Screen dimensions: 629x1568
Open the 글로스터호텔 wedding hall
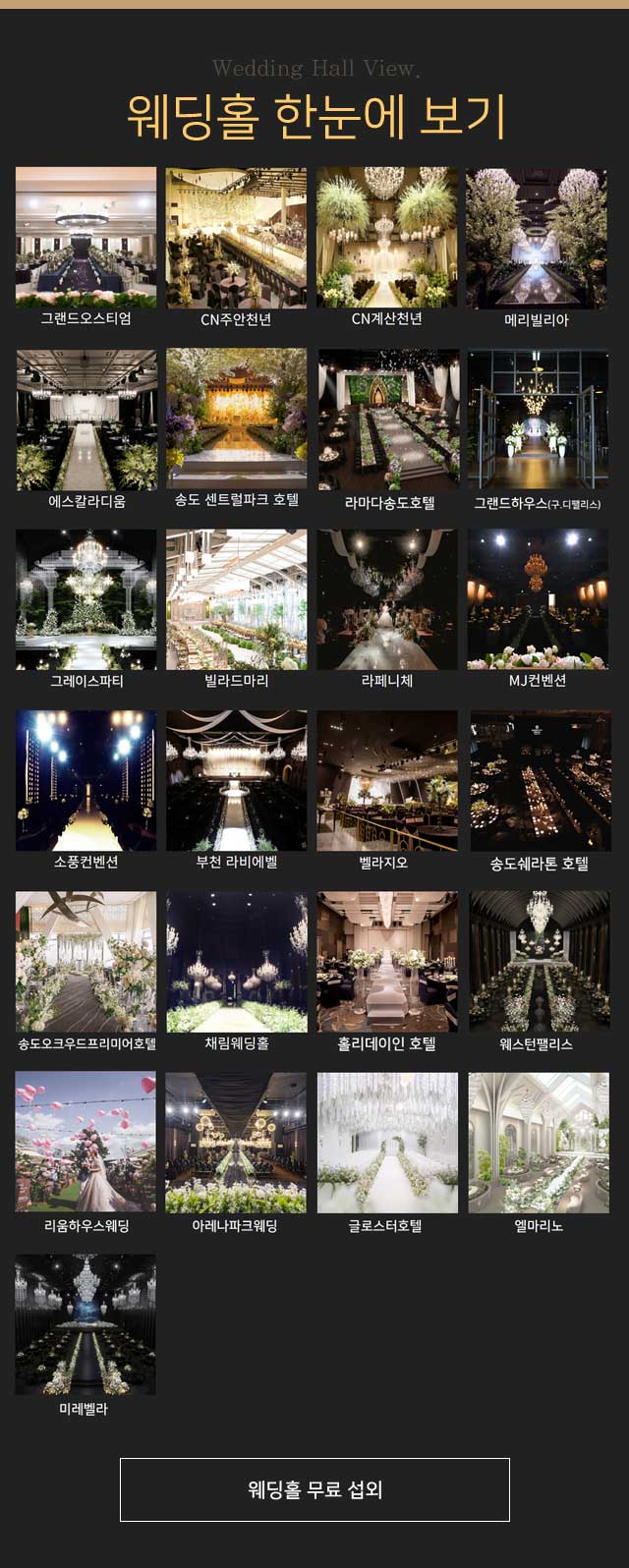(x=387, y=1143)
